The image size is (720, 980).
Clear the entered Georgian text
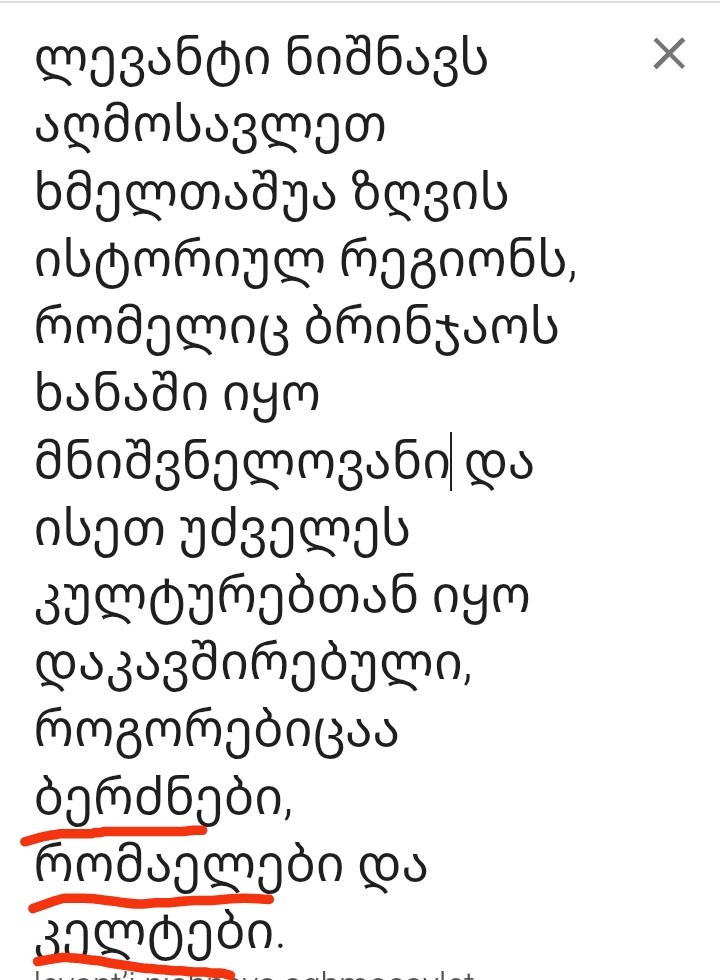click(x=668, y=54)
